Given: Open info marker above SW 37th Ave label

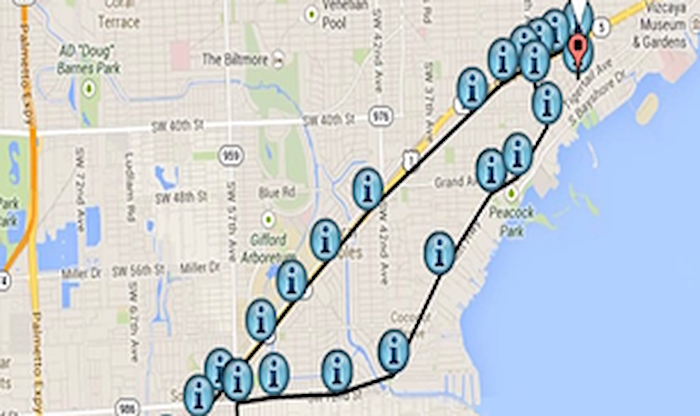Looking at the screenshot, I should [x=471, y=89].
